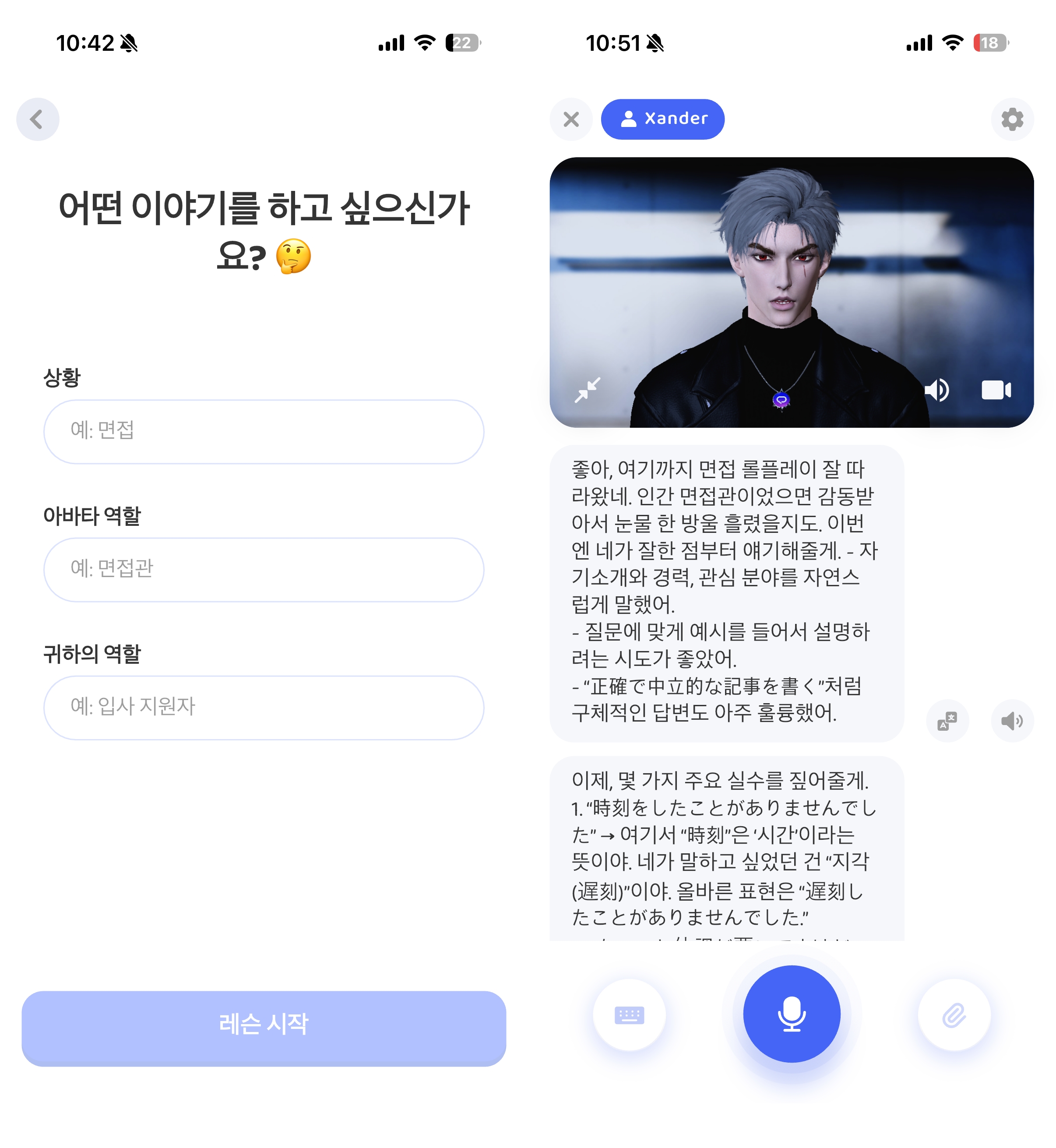Minimize the avatar video view
Image resolution: width=1056 pixels, height=1148 pixels.
(x=587, y=390)
